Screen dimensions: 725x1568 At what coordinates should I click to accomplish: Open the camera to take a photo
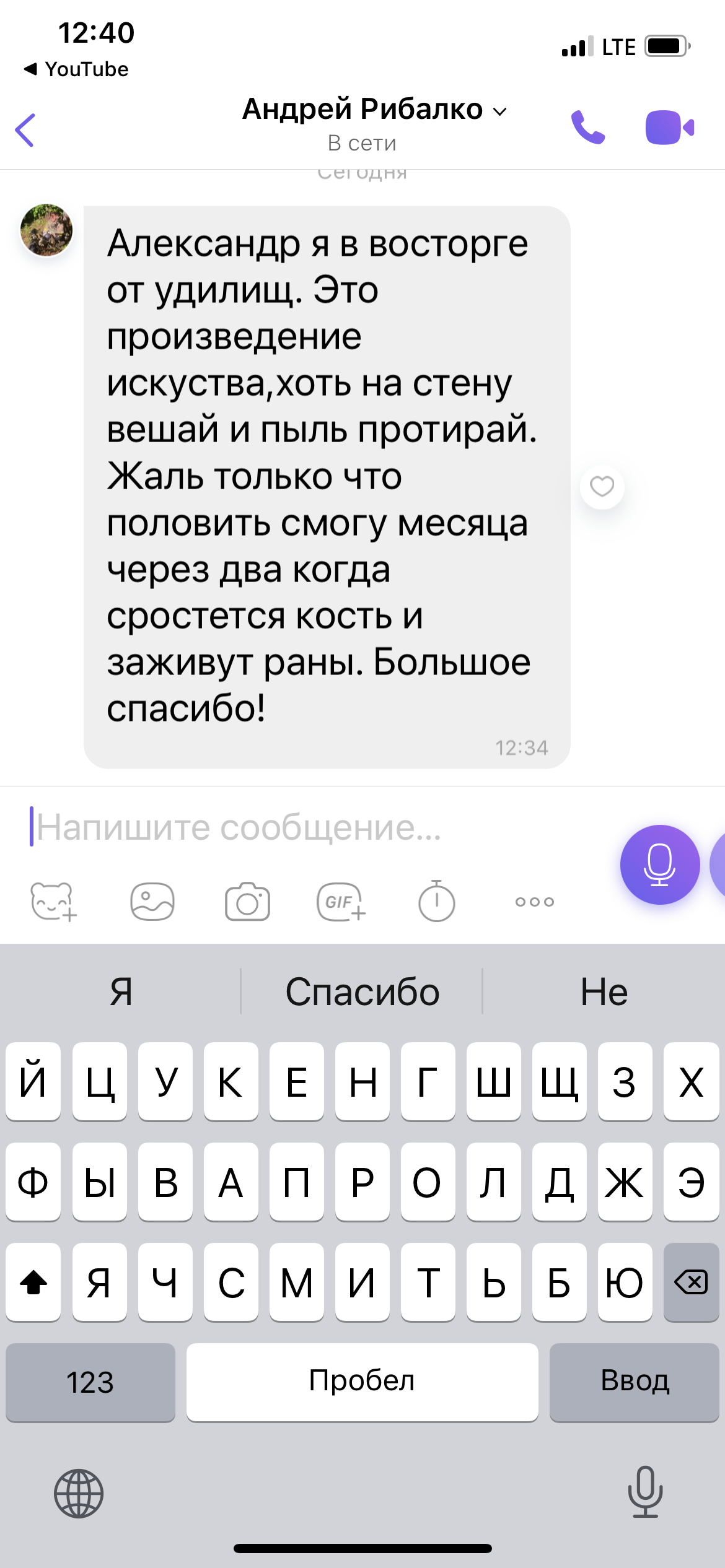(x=247, y=902)
